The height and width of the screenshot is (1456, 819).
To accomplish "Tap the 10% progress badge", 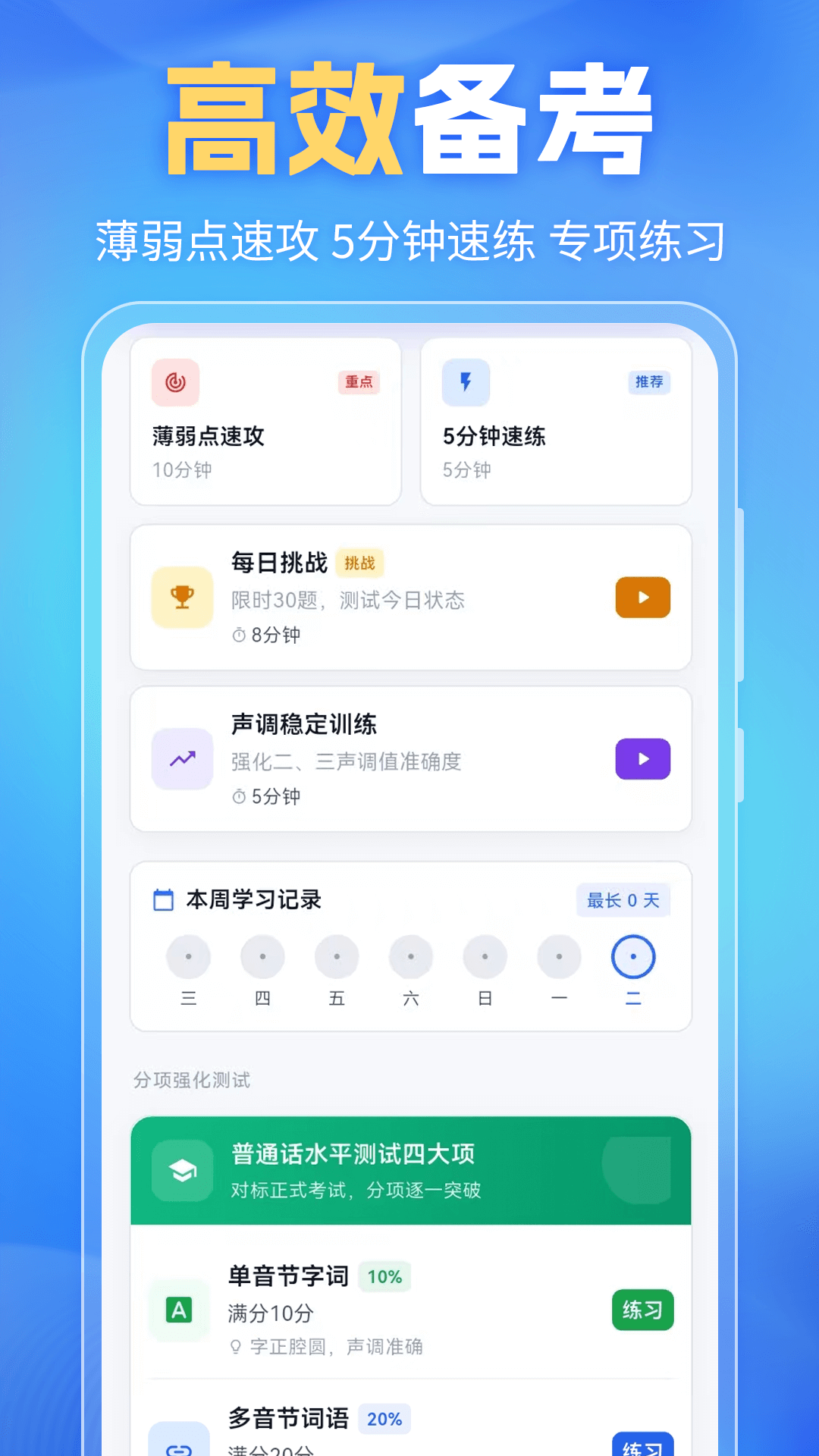I will point(384,1276).
